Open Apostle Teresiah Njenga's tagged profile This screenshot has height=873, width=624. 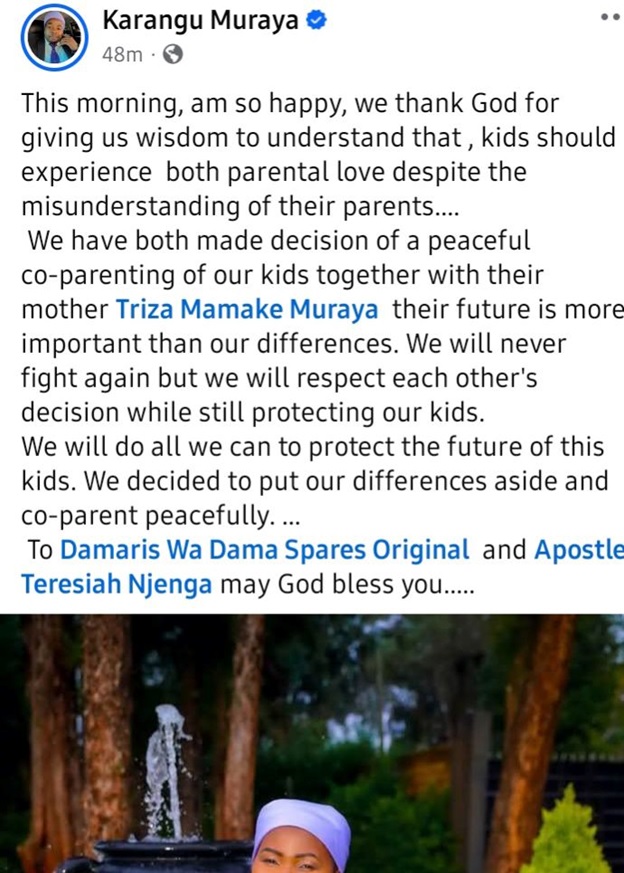[116, 584]
